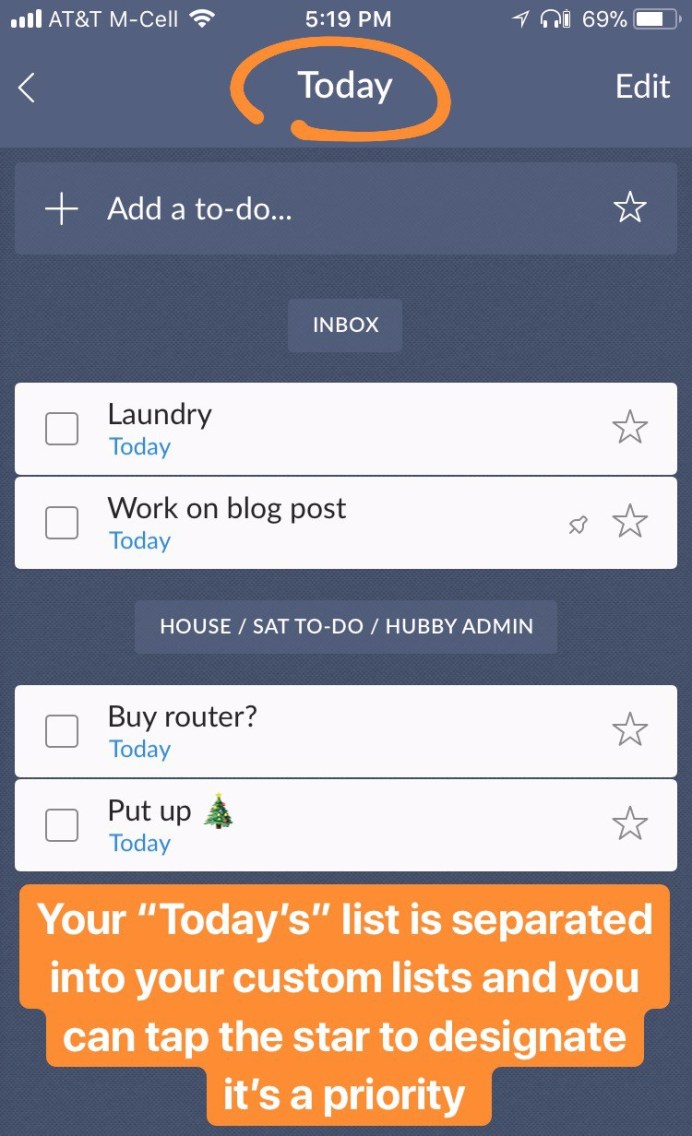Check the Put up tree task
Screen dimensions: 692x1136
click(x=62, y=825)
